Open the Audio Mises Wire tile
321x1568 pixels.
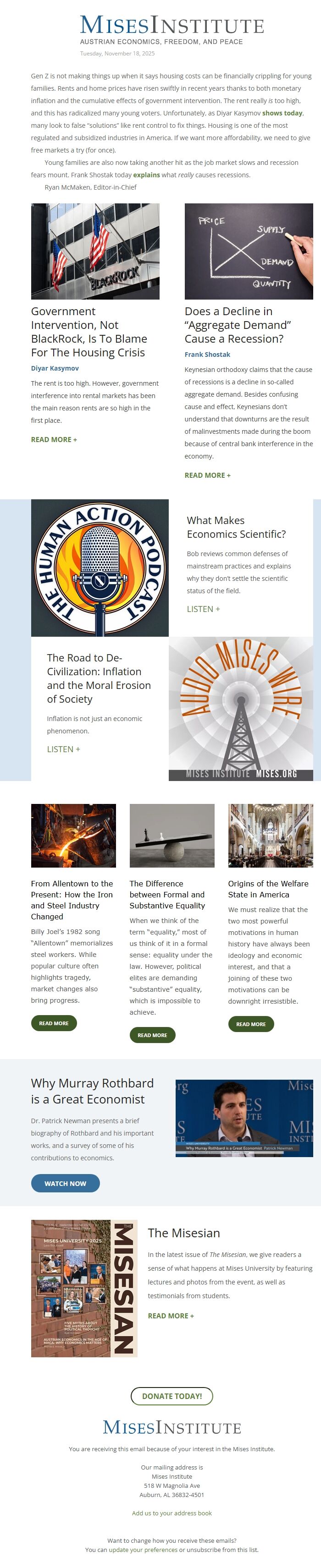pos(241,709)
